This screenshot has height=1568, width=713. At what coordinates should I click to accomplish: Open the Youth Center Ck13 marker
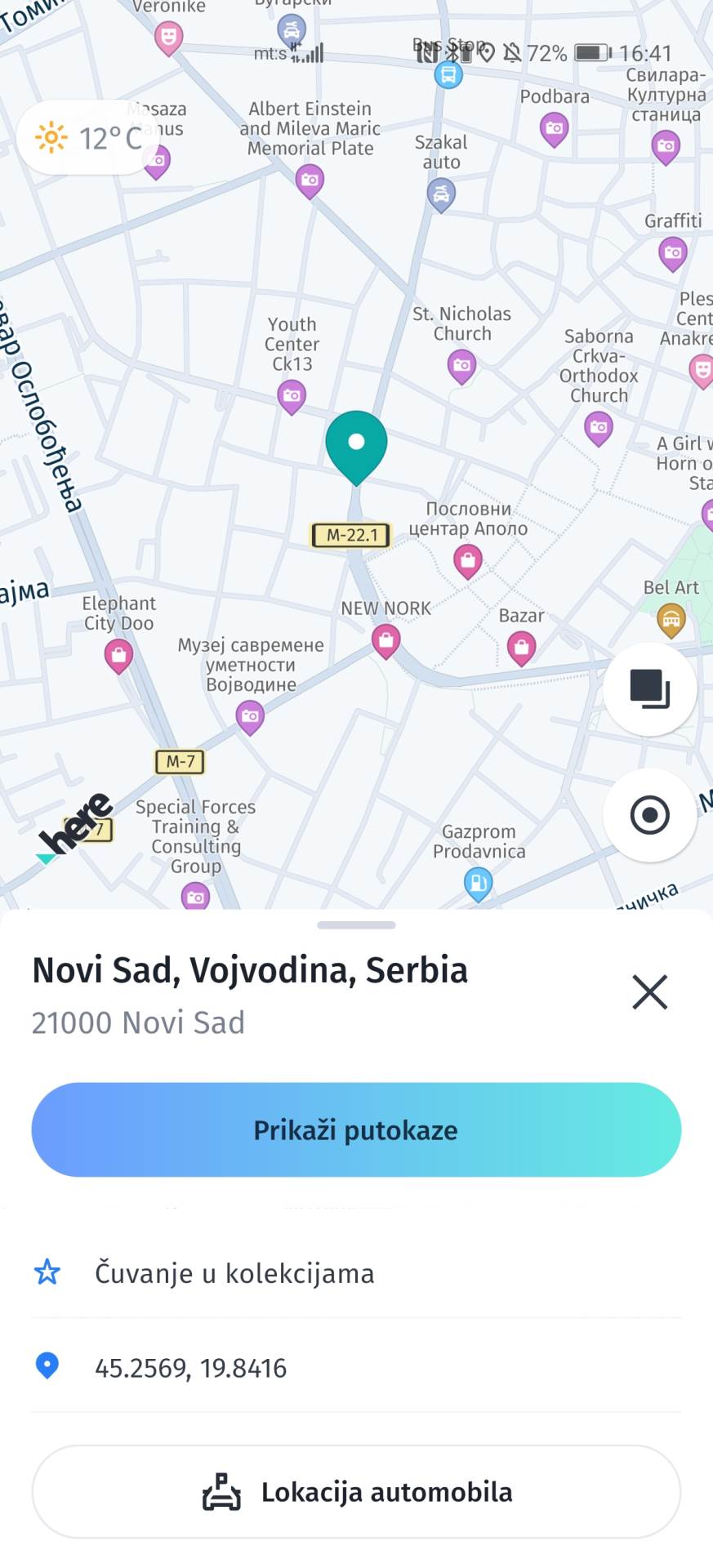coord(292,397)
